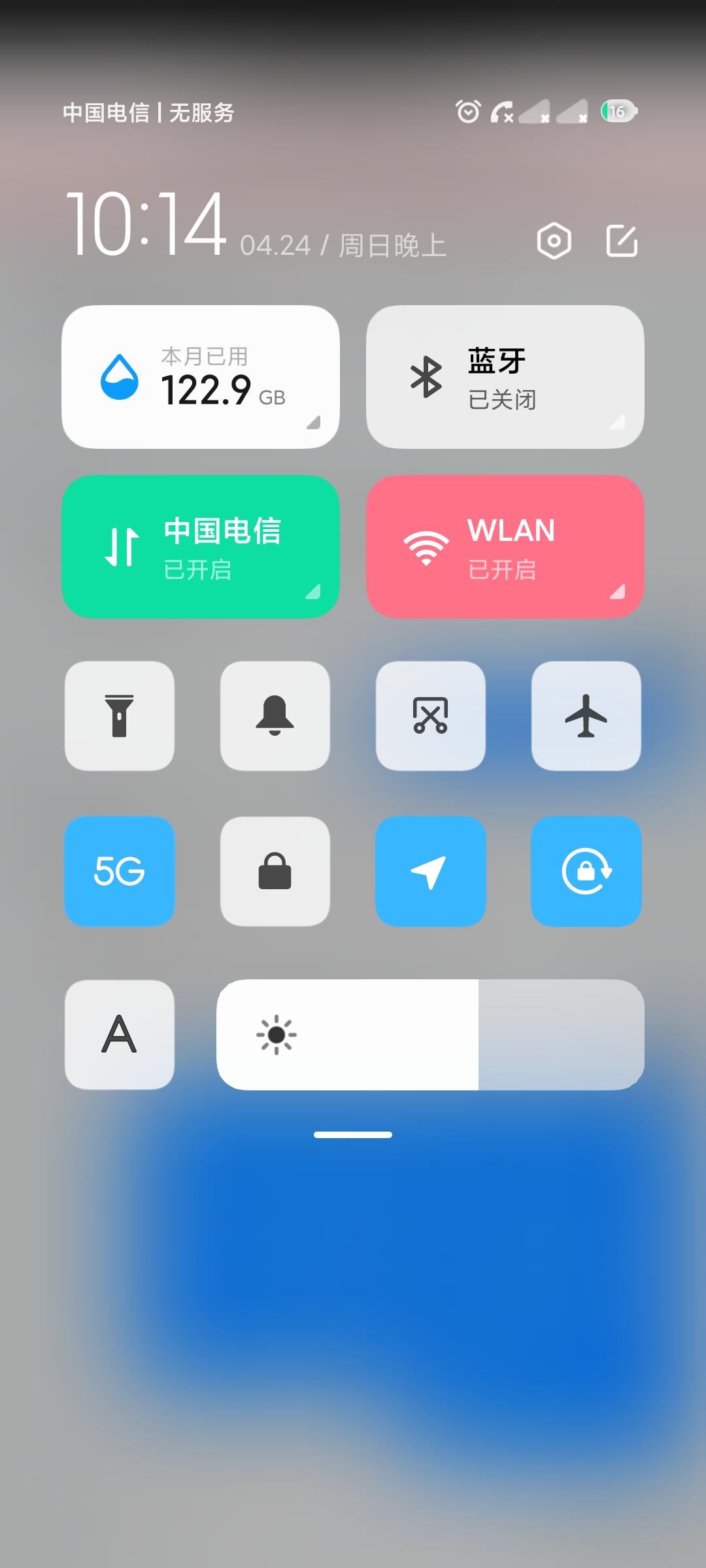Open the monthly data usage card
Image resolution: width=706 pixels, height=1568 pixels.
click(201, 377)
